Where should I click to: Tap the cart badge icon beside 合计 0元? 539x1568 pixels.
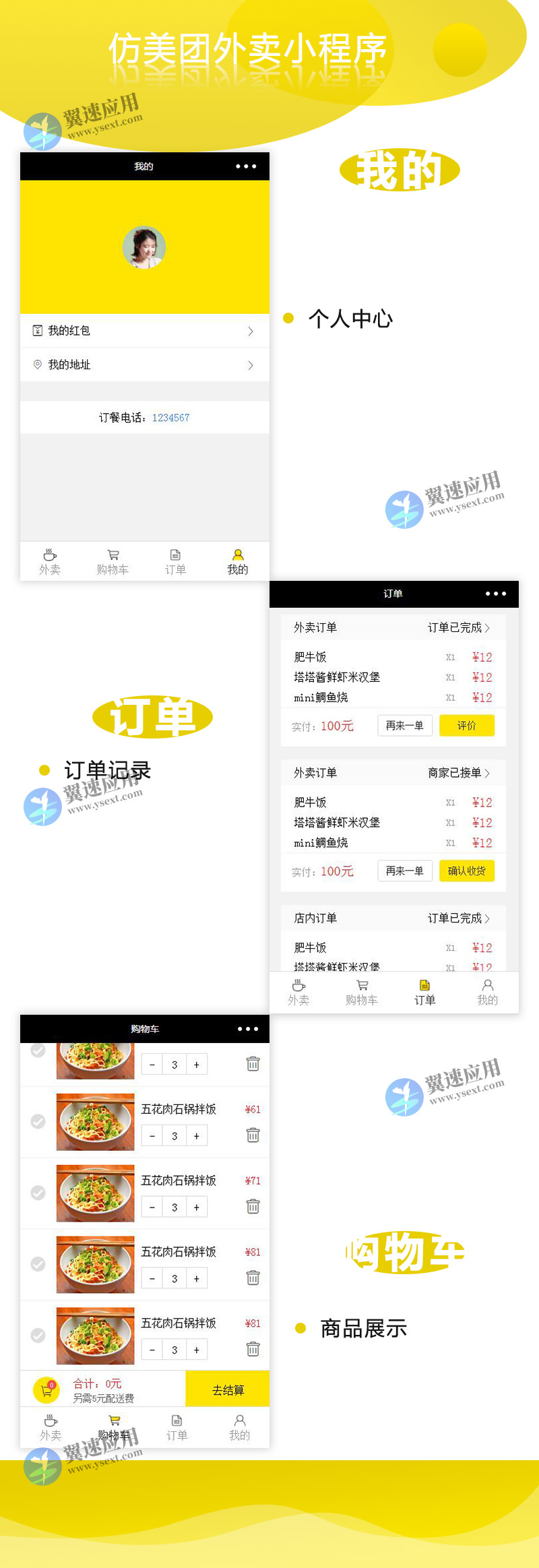pyautogui.click(x=46, y=1389)
